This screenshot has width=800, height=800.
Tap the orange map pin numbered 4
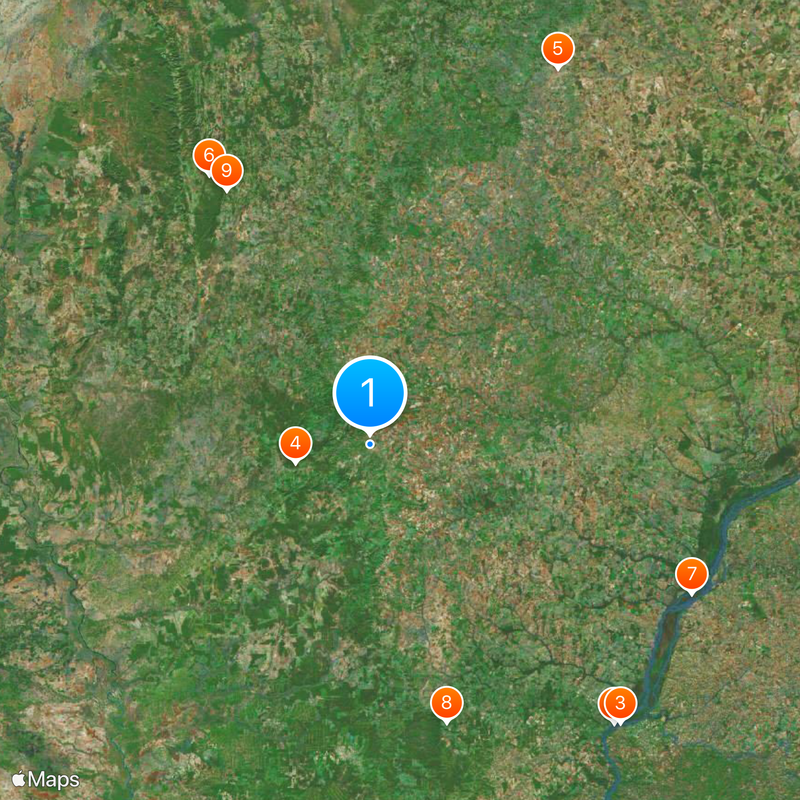[295, 442]
